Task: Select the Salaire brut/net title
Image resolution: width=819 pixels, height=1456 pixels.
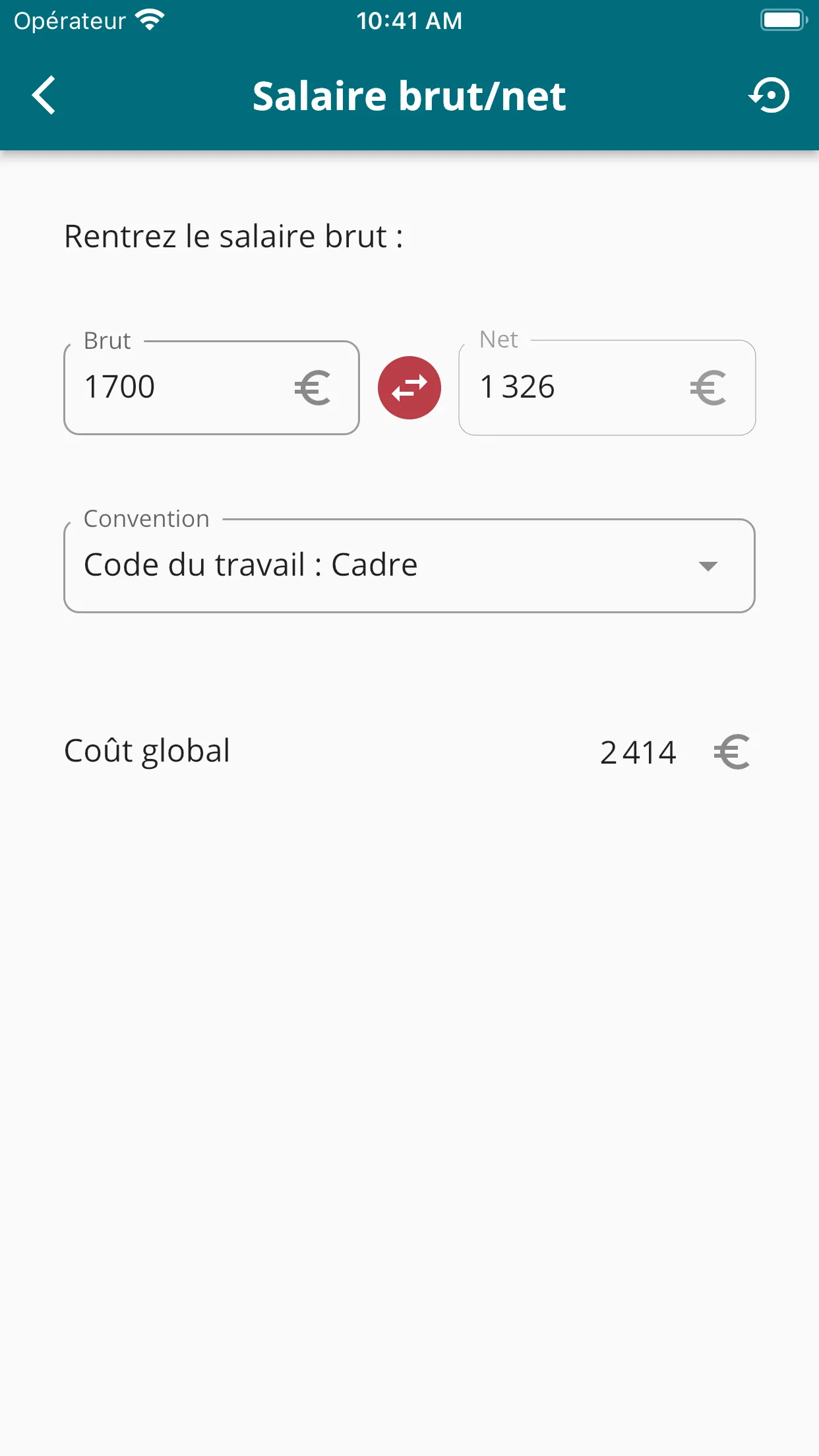Action: (409, 95)
